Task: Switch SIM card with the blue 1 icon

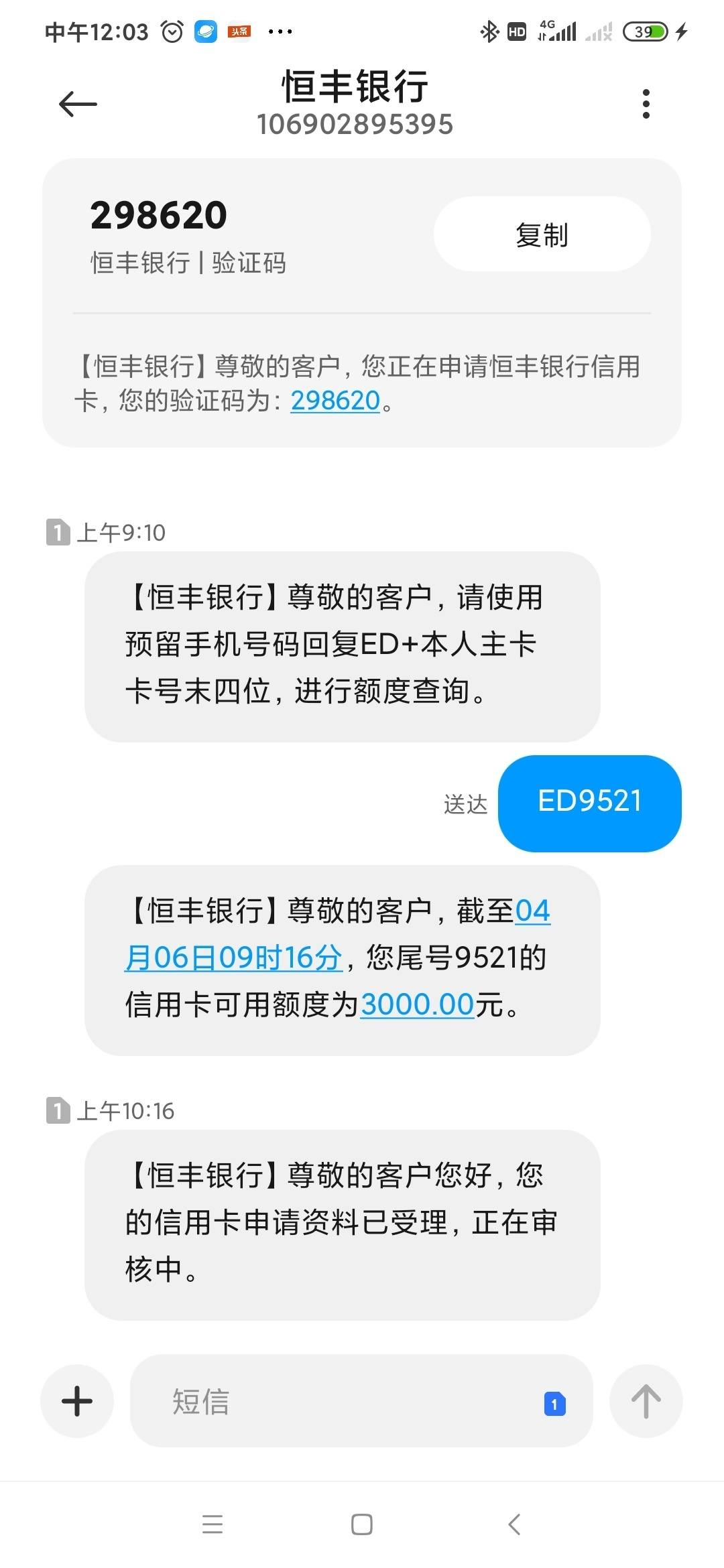Action: point(554,1403)
